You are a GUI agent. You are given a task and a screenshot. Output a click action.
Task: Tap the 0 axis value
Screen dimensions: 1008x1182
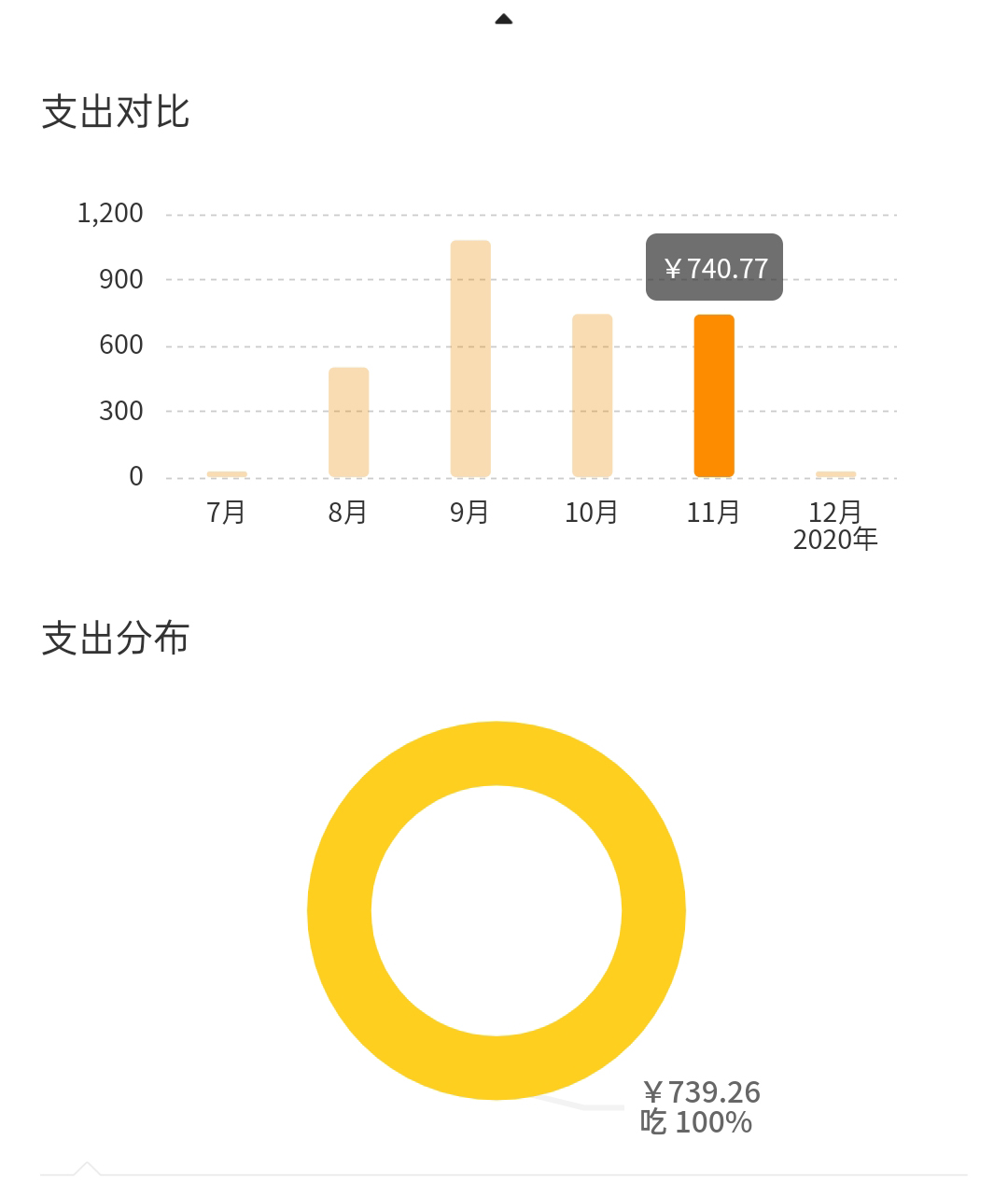(133, 476)
